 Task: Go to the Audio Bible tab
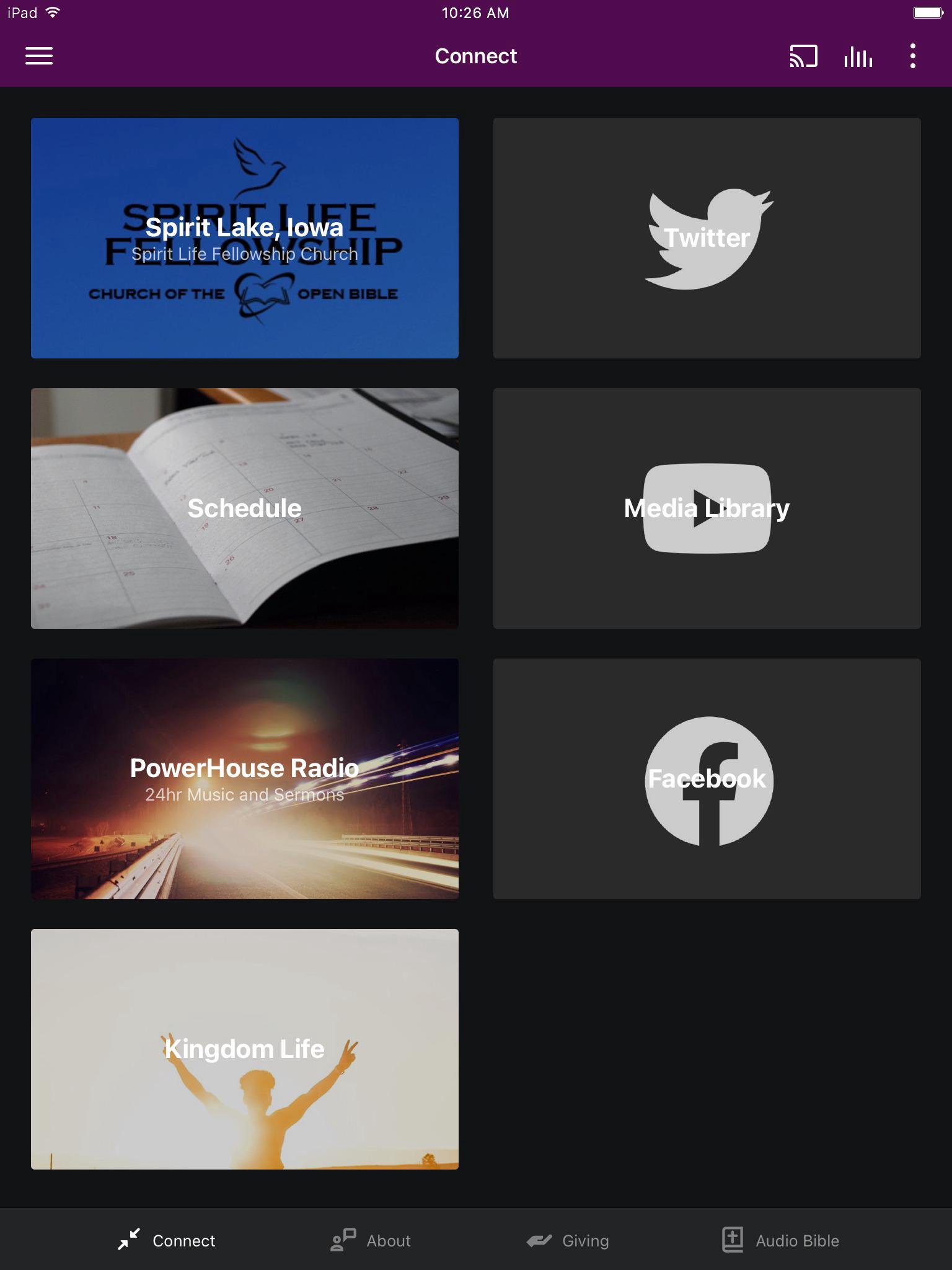tap(781, 1240)
